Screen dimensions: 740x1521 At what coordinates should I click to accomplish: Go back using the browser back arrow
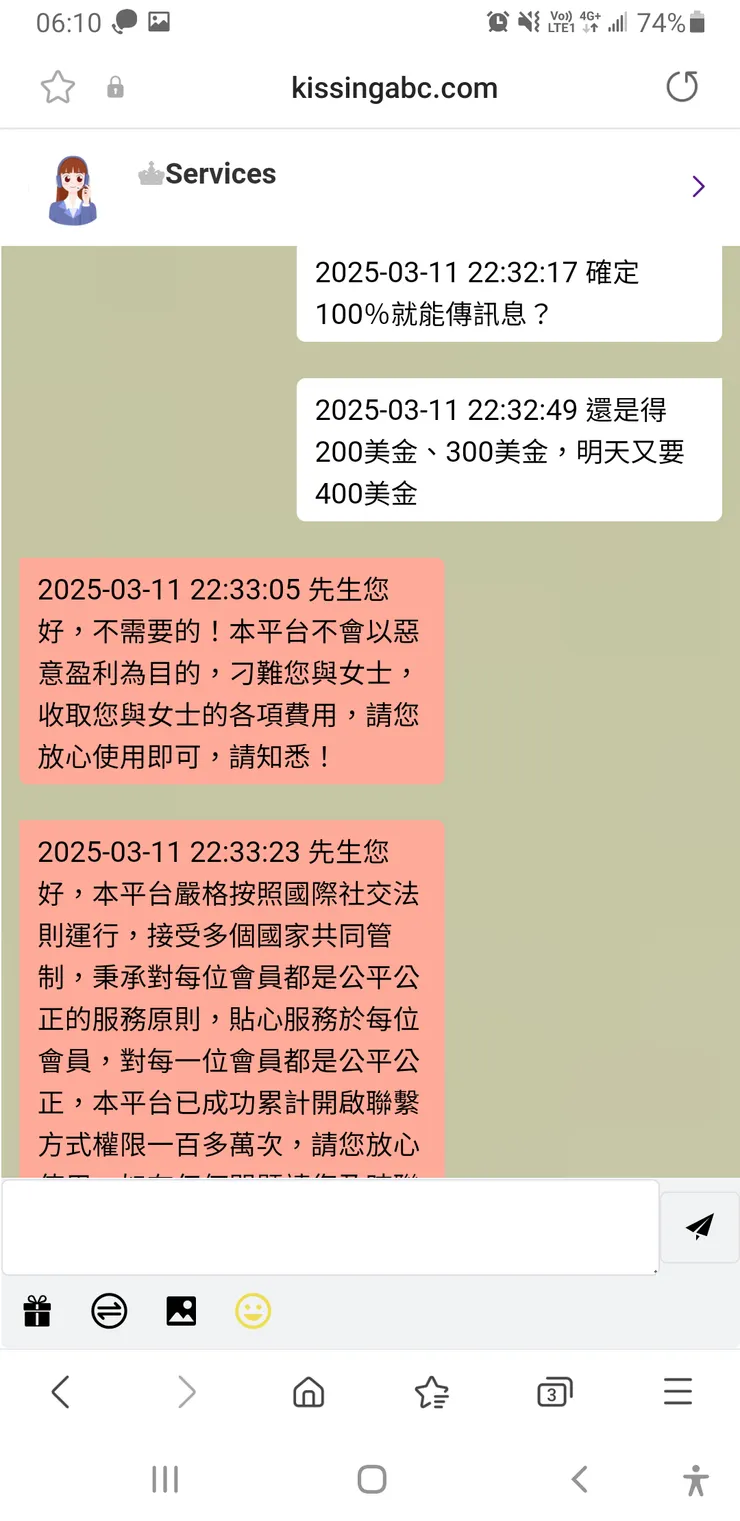coord(61,1391)
